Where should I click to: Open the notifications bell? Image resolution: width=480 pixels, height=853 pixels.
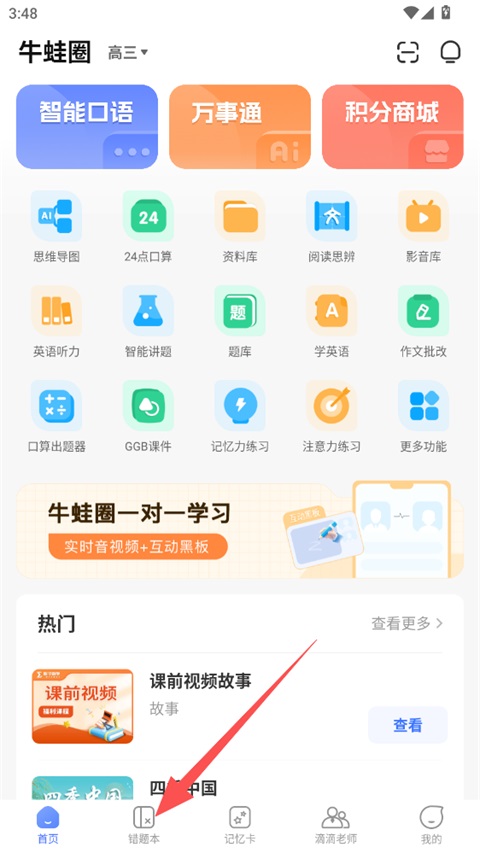[451, 52]
